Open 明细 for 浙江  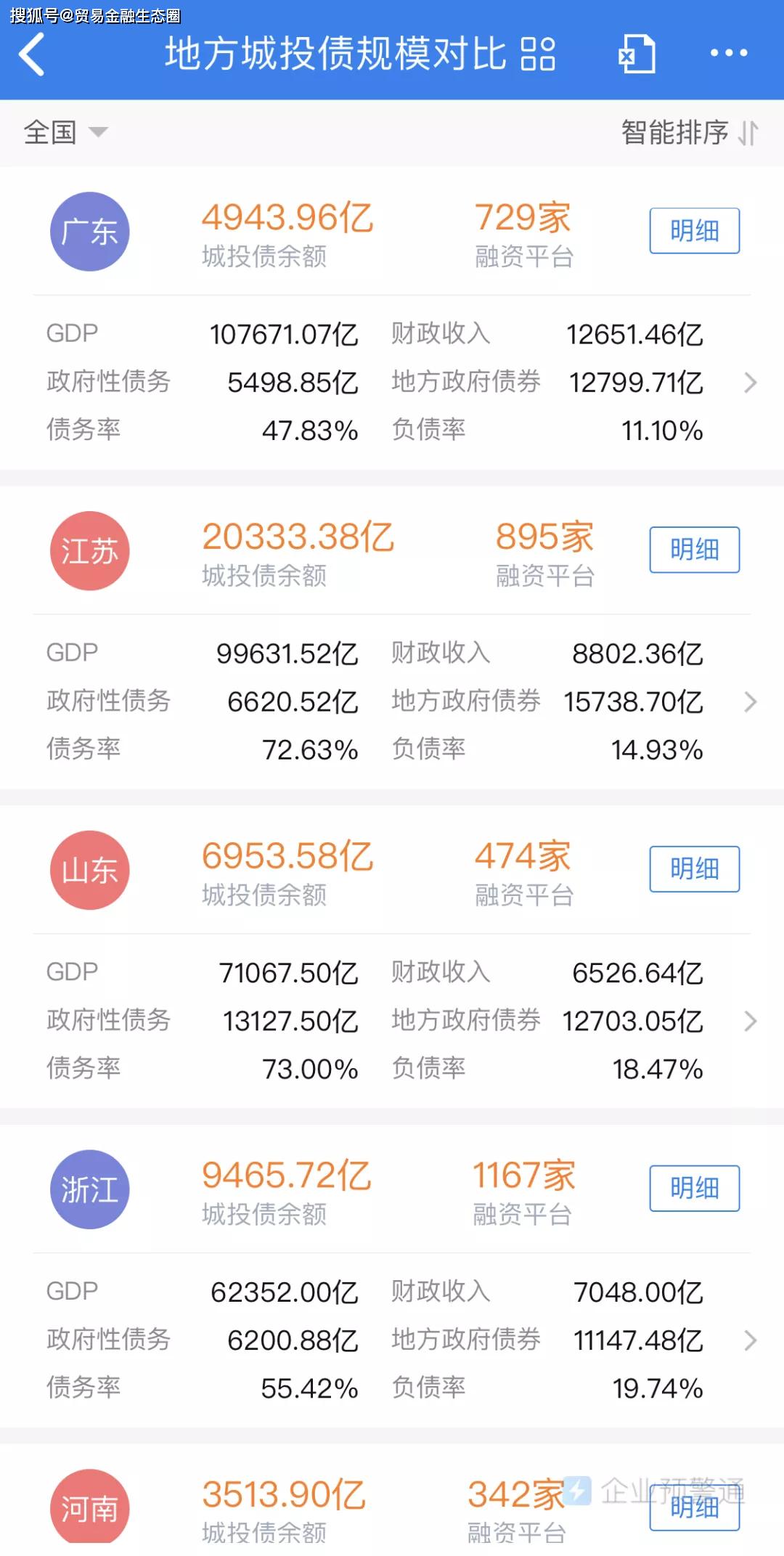tap(695, 1189)
